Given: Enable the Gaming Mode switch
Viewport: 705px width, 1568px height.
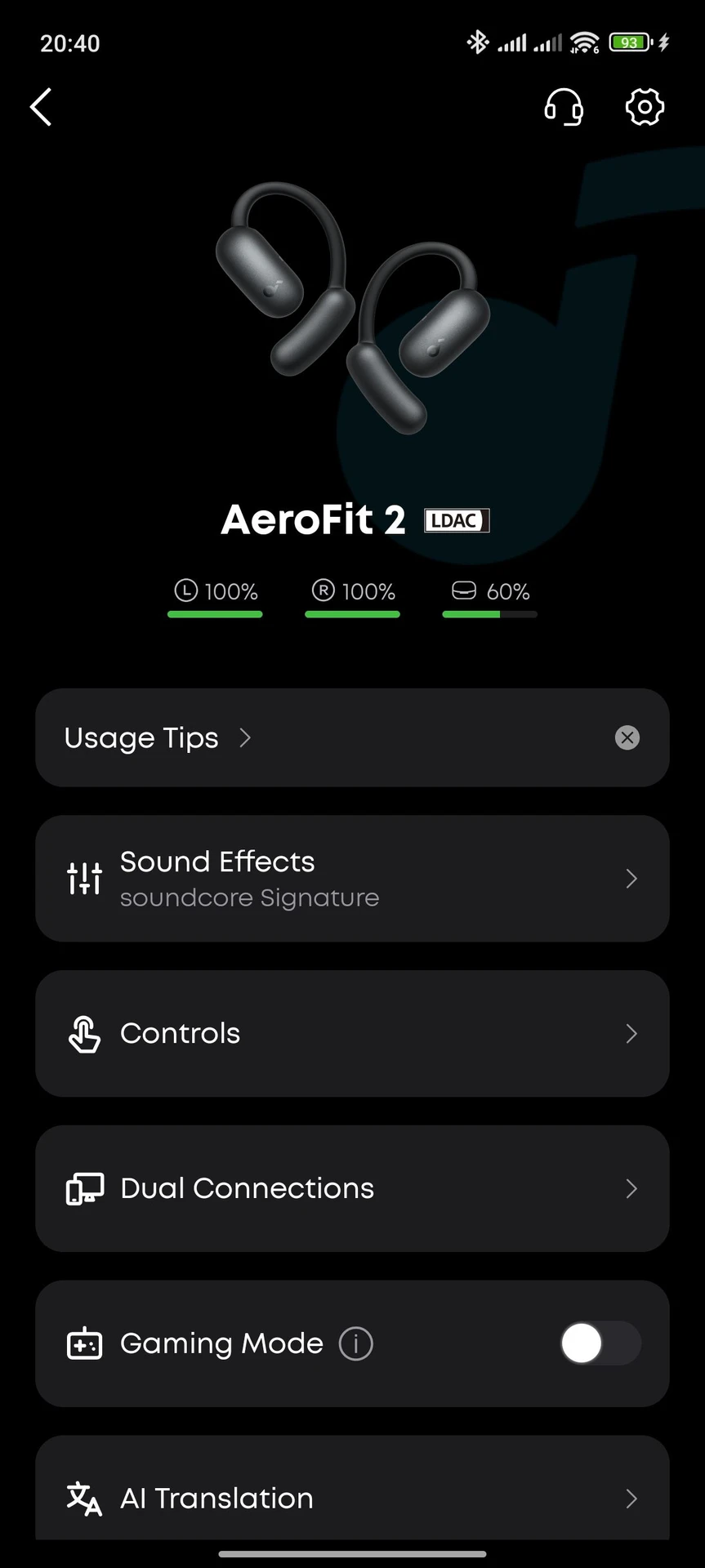Looking at the screenshot, I should (600, 1343).
